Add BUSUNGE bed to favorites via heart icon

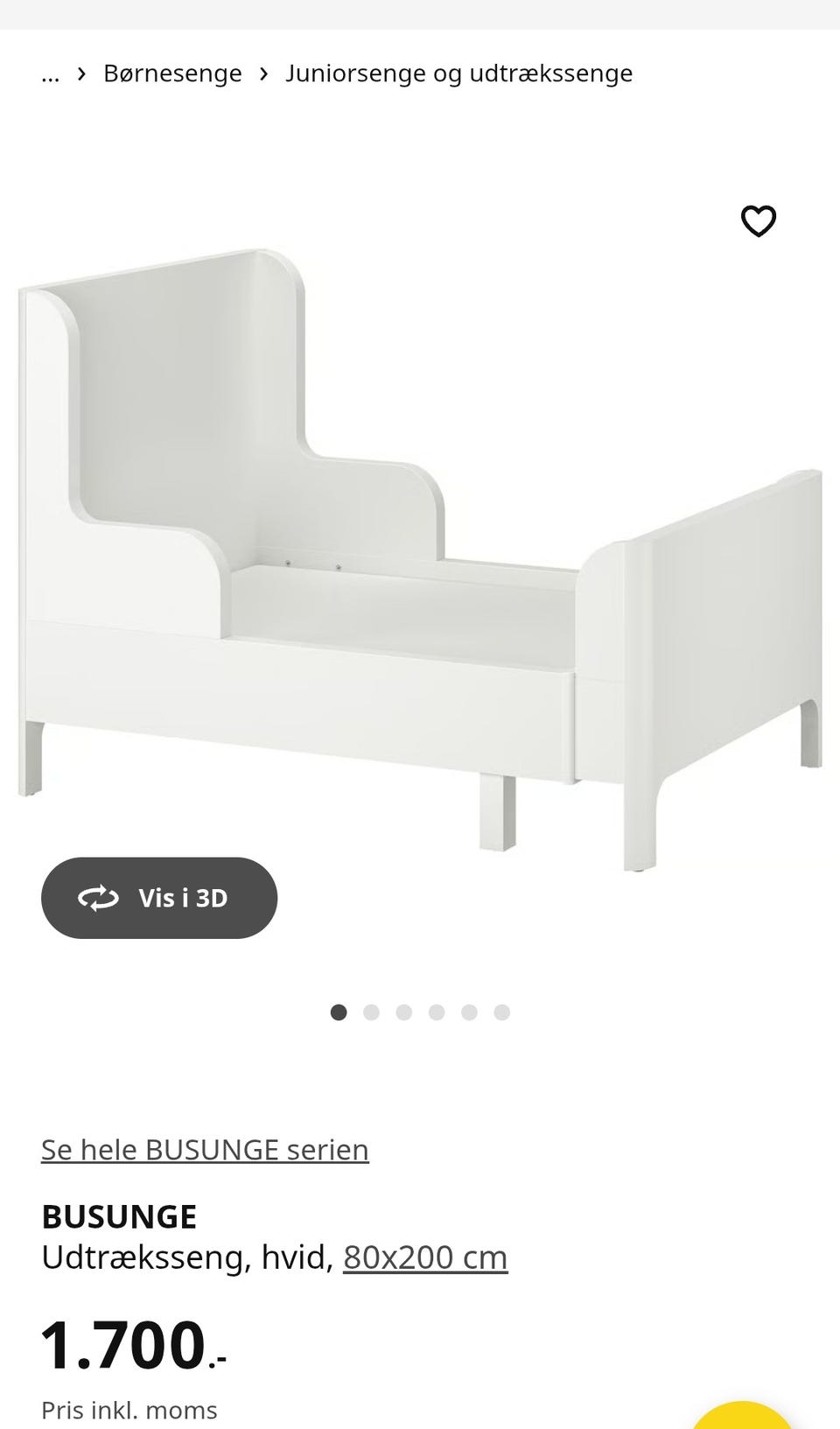(x=758, y=221)
